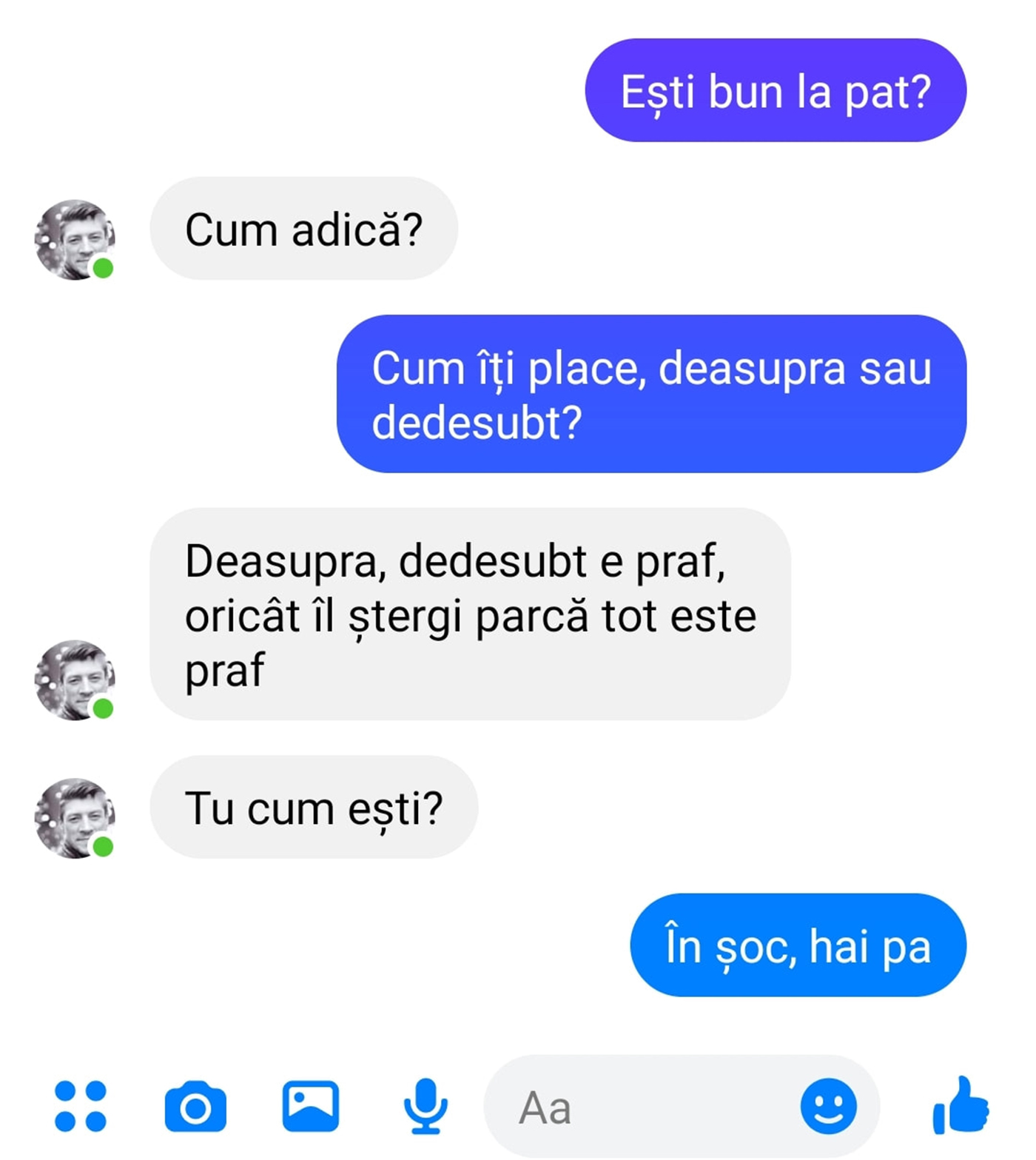Open the camera to take a photo
The width and height of the screenshot is (1036, 1160).
pyautogui.click(x=195, y=1107)
